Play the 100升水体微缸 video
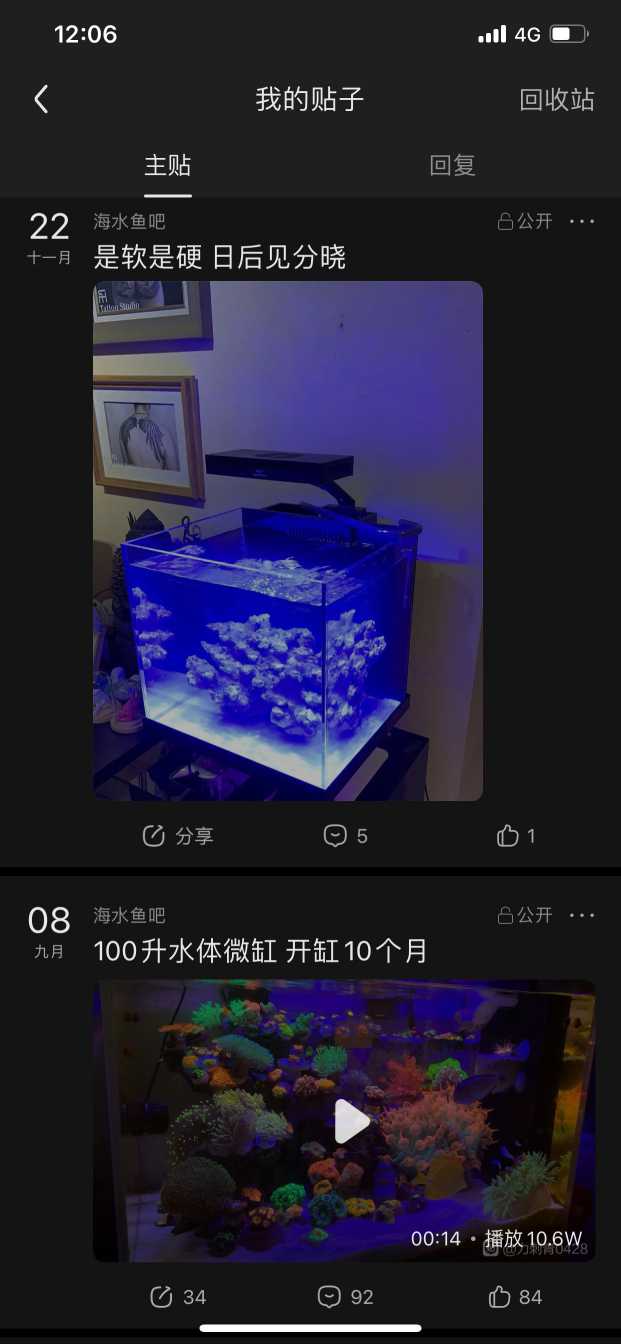This screenshot has height=1344, width=621. pos(350,1121)
